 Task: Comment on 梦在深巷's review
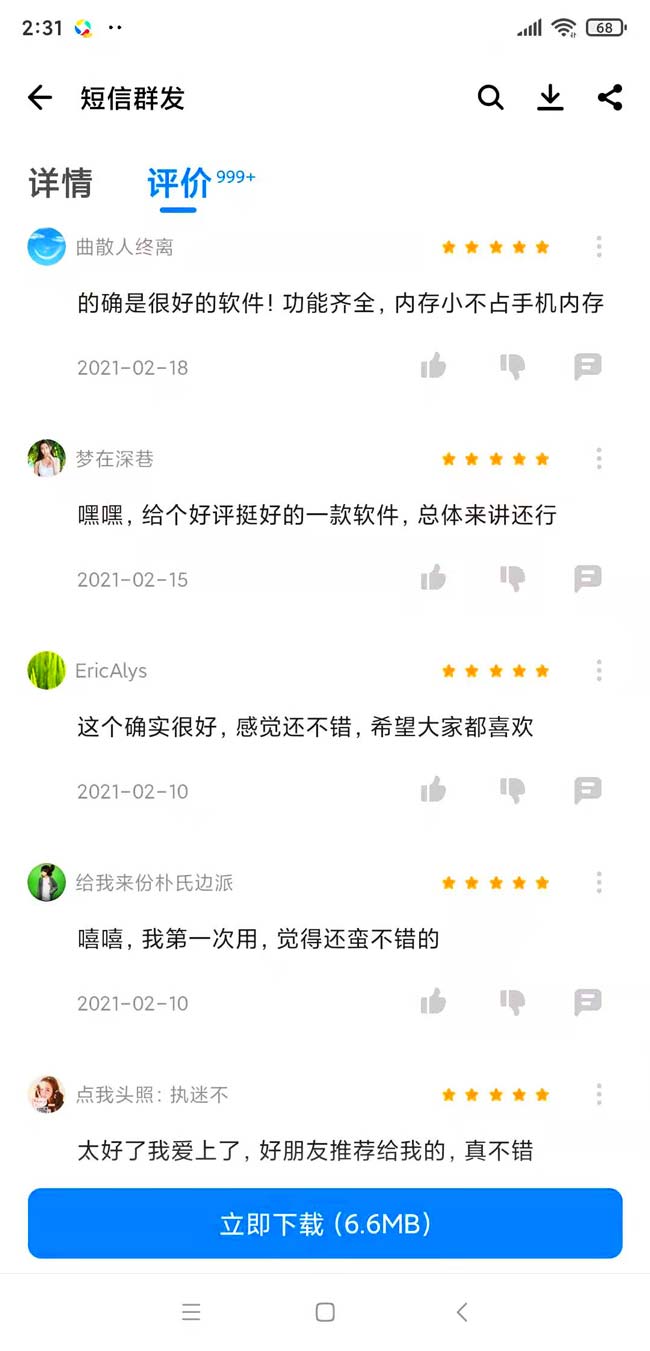pos(588,578)
